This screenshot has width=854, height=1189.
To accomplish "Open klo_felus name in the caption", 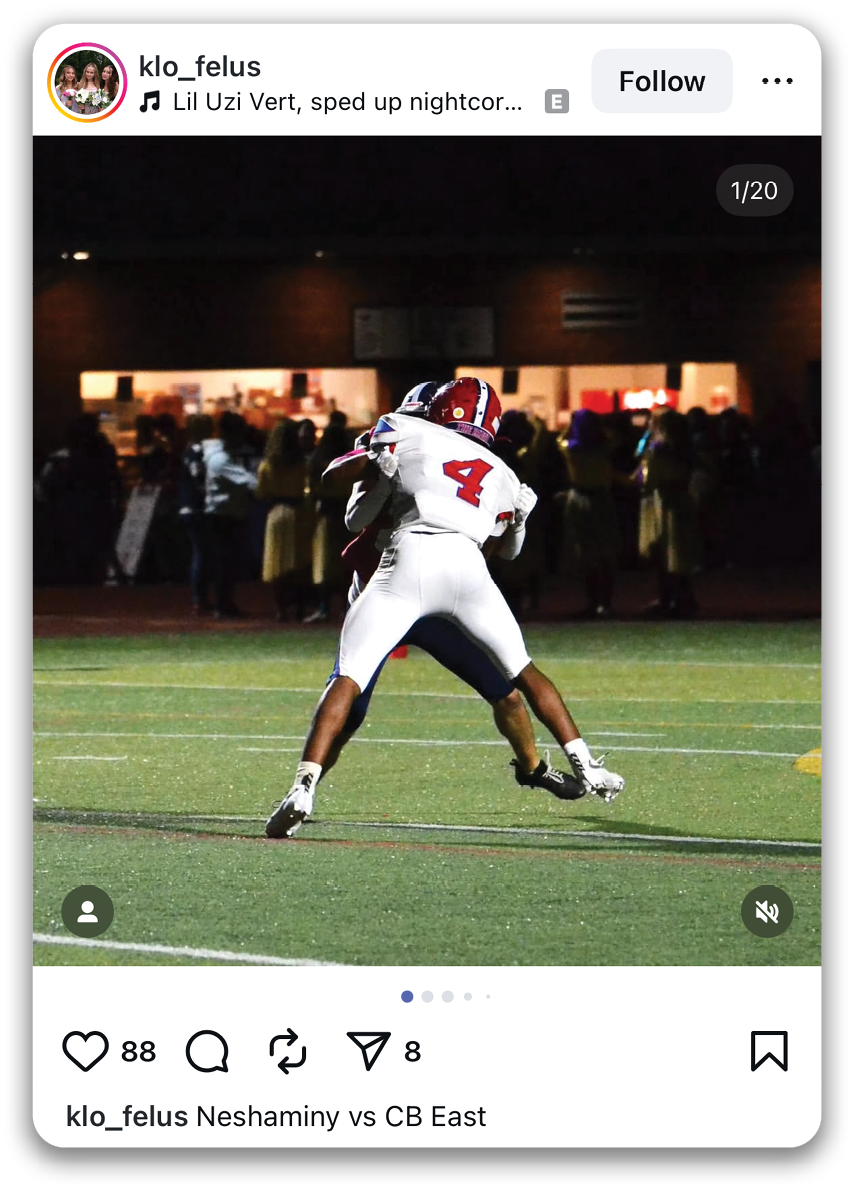I will pyautogui.click(x=127, y=1116).
